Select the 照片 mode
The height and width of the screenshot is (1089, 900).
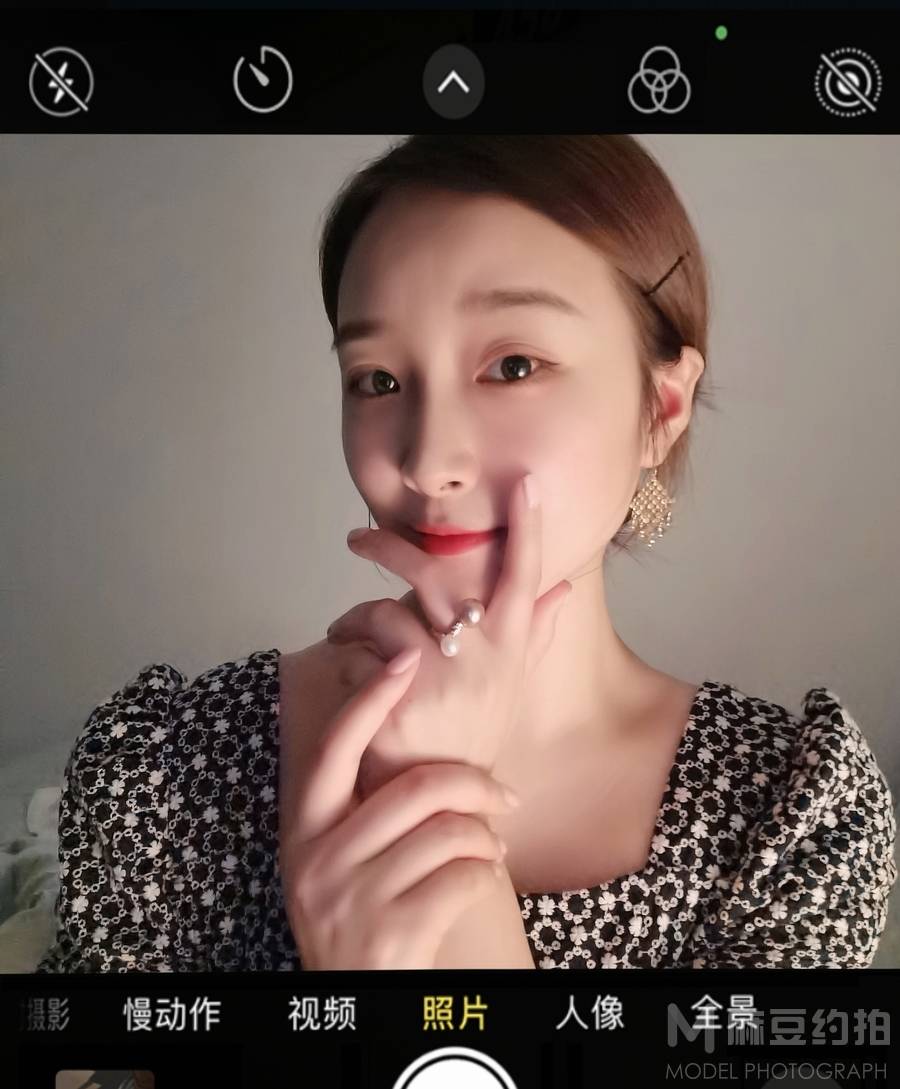pyautogui.click(x=454, y=1014)
